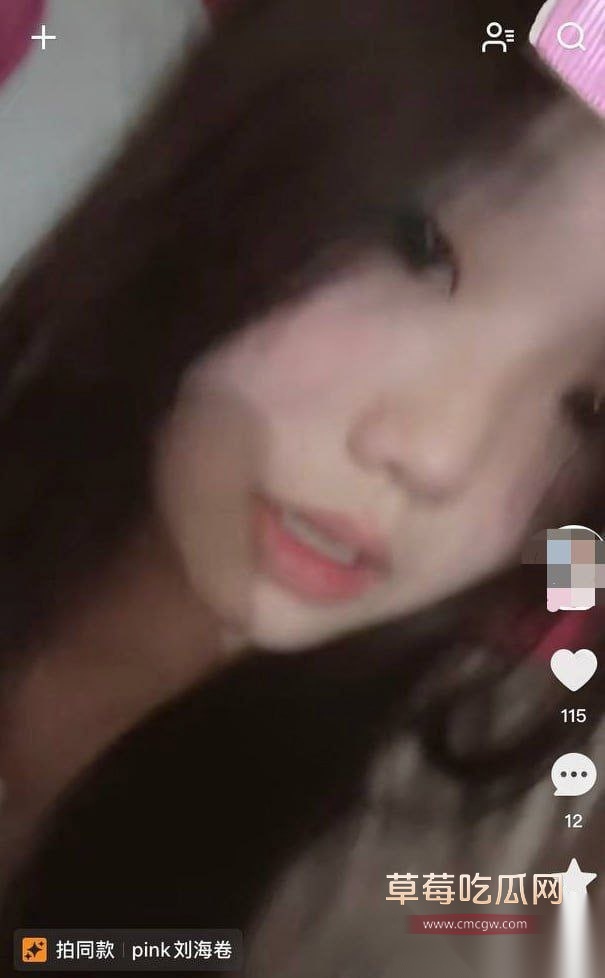This screenshot has width=605, height=978.
Task: Open the comments bubble
Action: click(x=574, y=774)
